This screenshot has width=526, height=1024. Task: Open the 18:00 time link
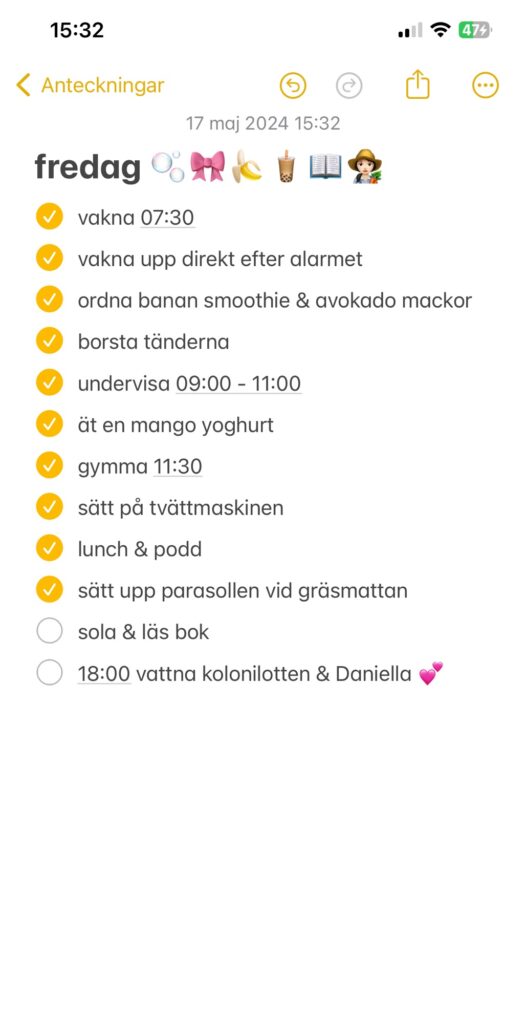coord(105,673)
